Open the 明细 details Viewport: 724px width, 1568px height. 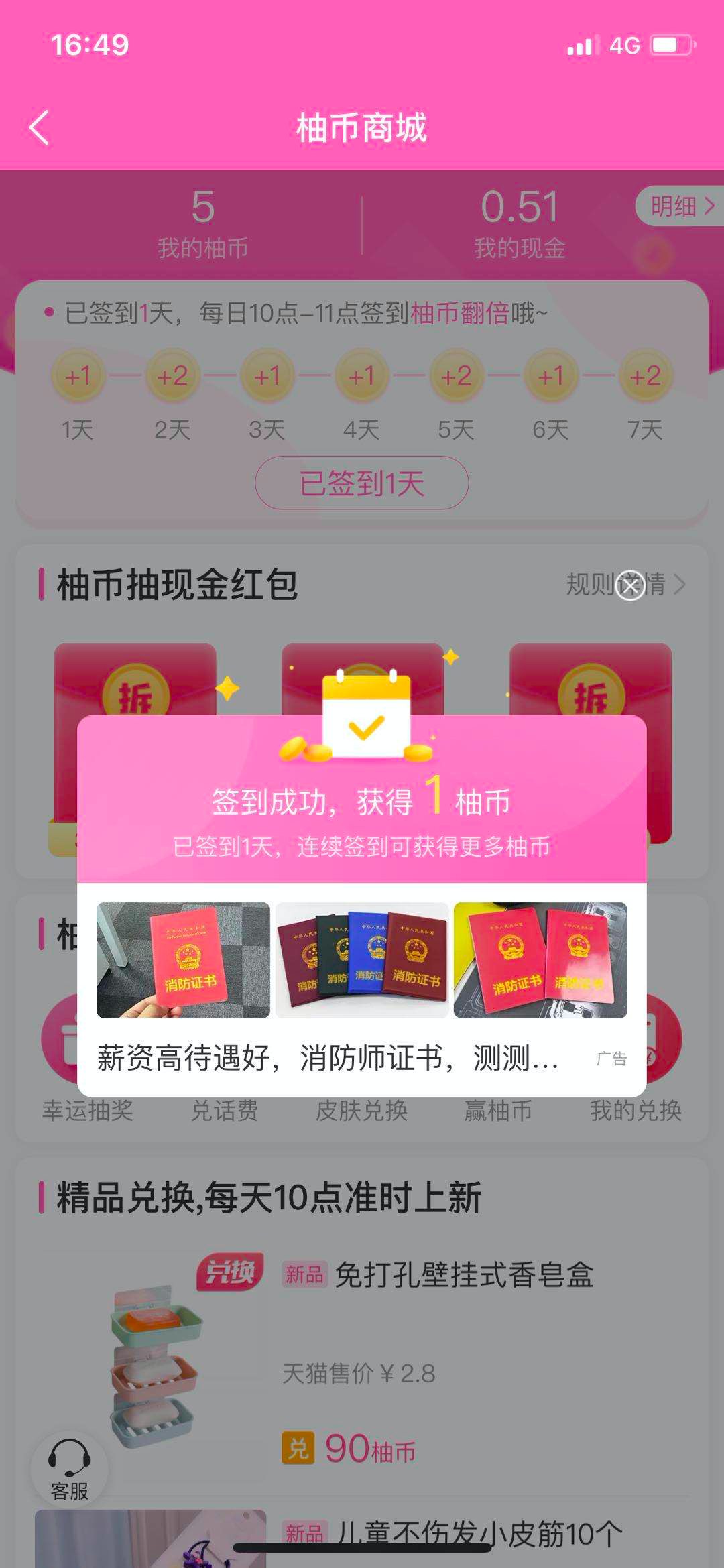coord(680,206)
